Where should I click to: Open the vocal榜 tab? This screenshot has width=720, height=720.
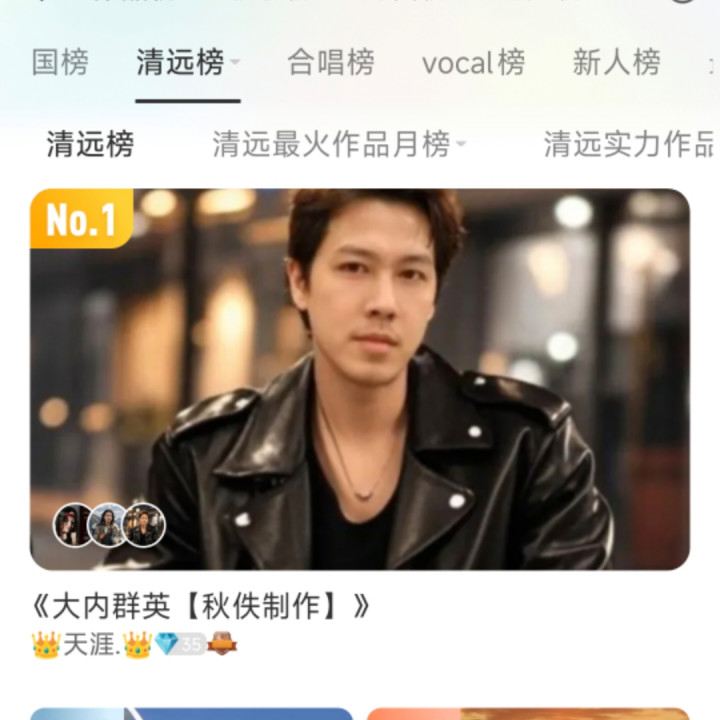pos(473,63)
